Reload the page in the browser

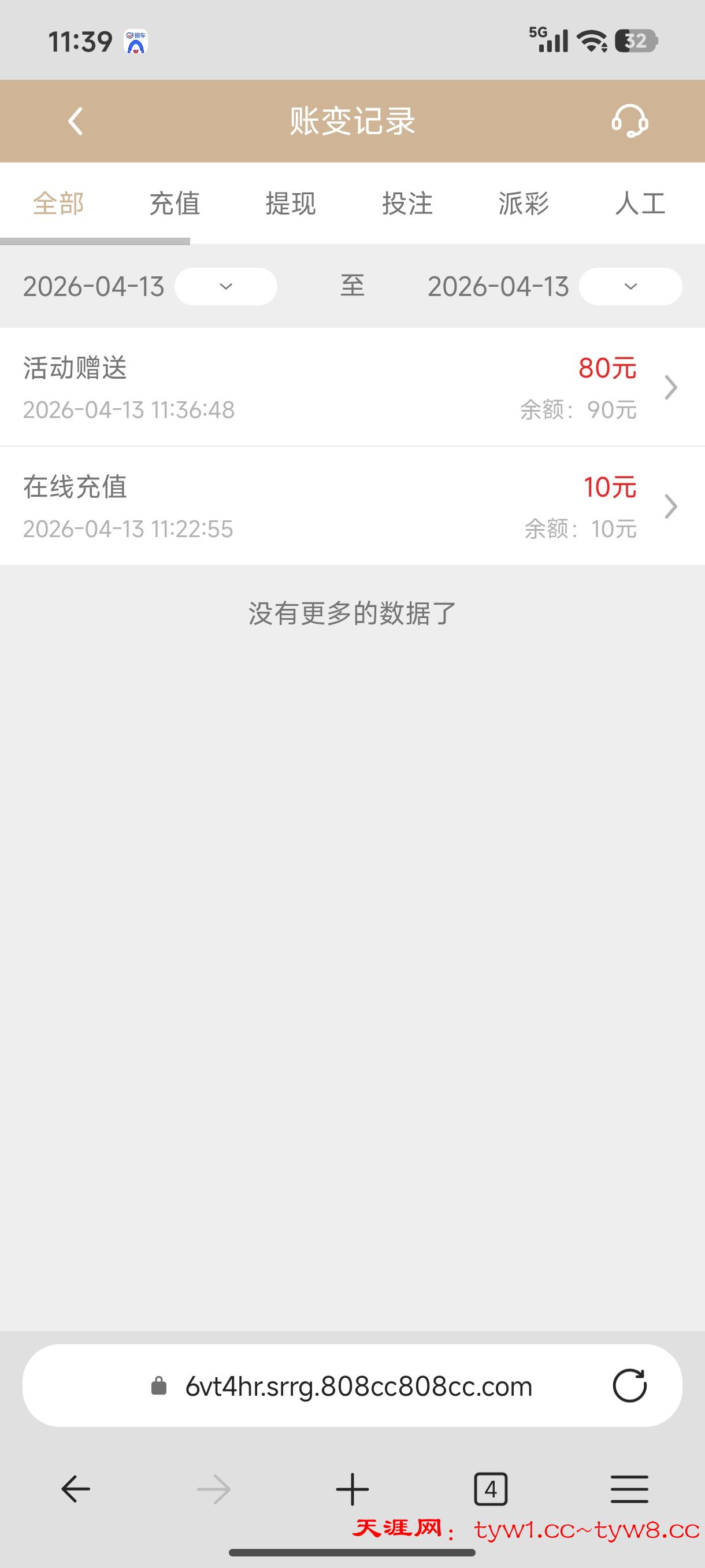tap(629, 1386)
